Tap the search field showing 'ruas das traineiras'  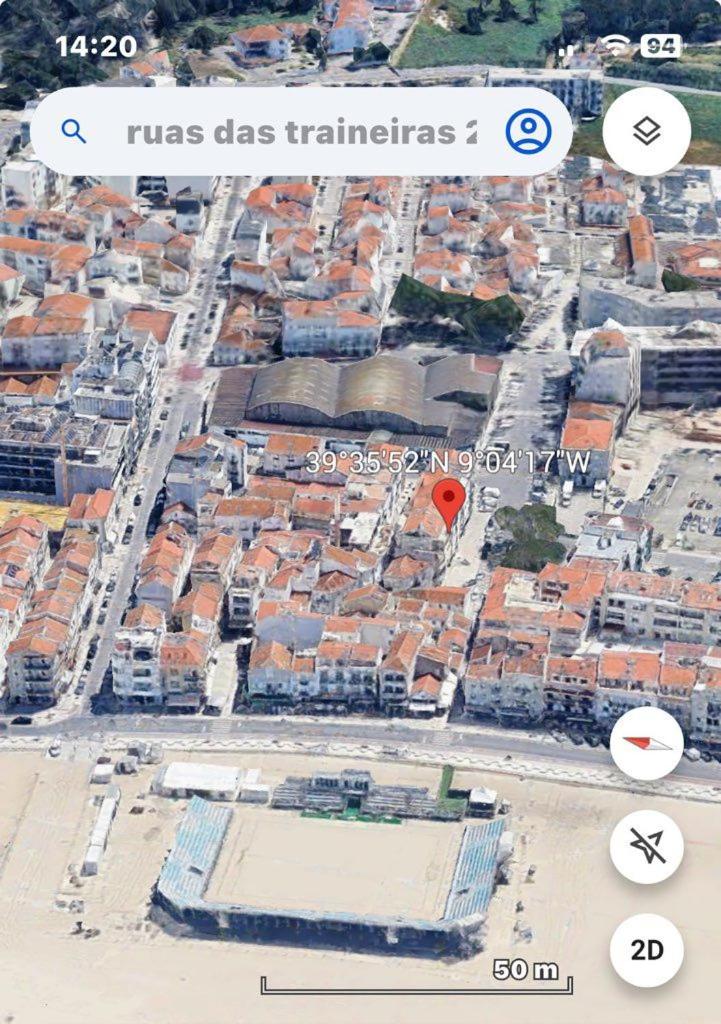[300, 132]
